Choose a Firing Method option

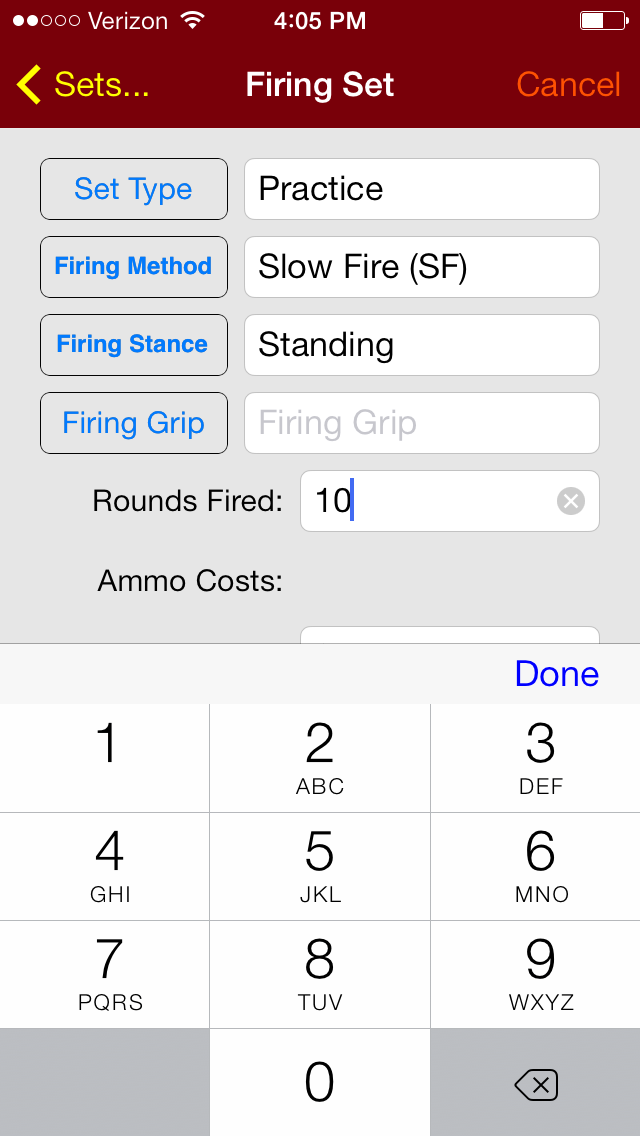click(134, 267)
